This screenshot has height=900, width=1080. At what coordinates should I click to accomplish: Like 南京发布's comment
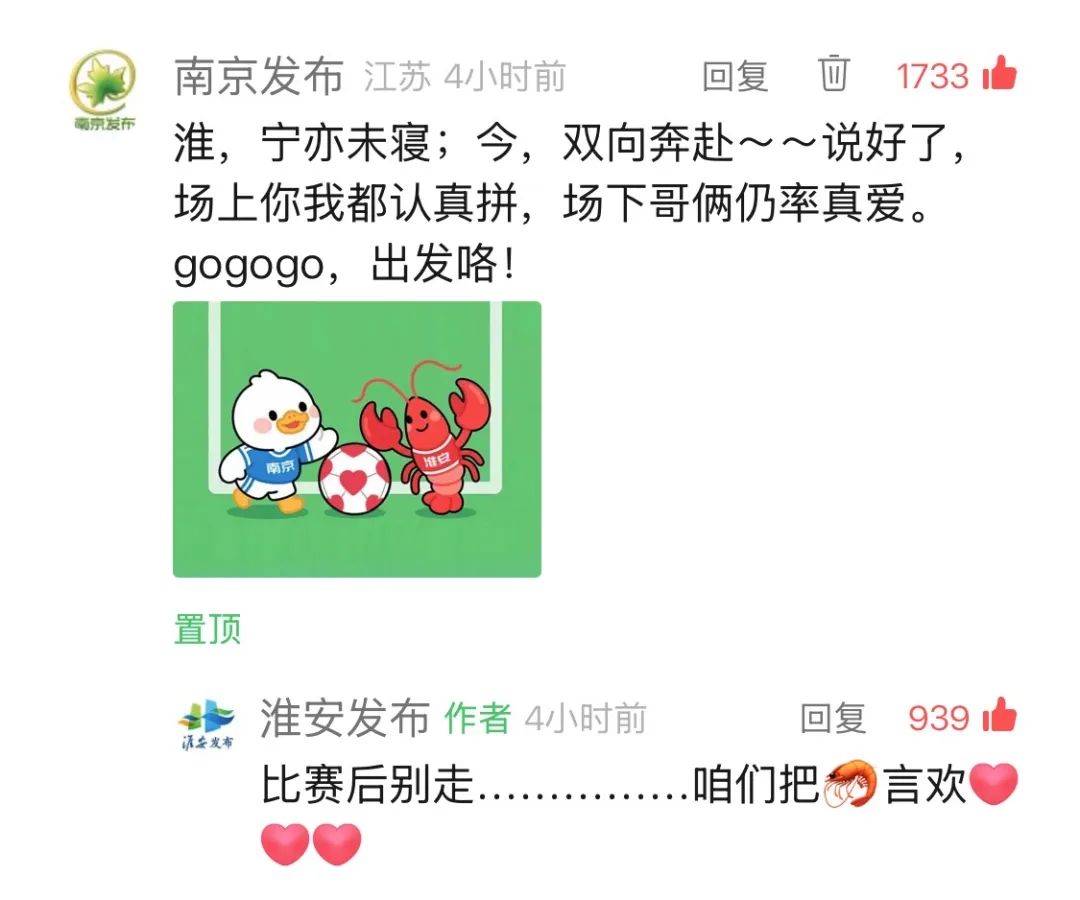point(999,75)
